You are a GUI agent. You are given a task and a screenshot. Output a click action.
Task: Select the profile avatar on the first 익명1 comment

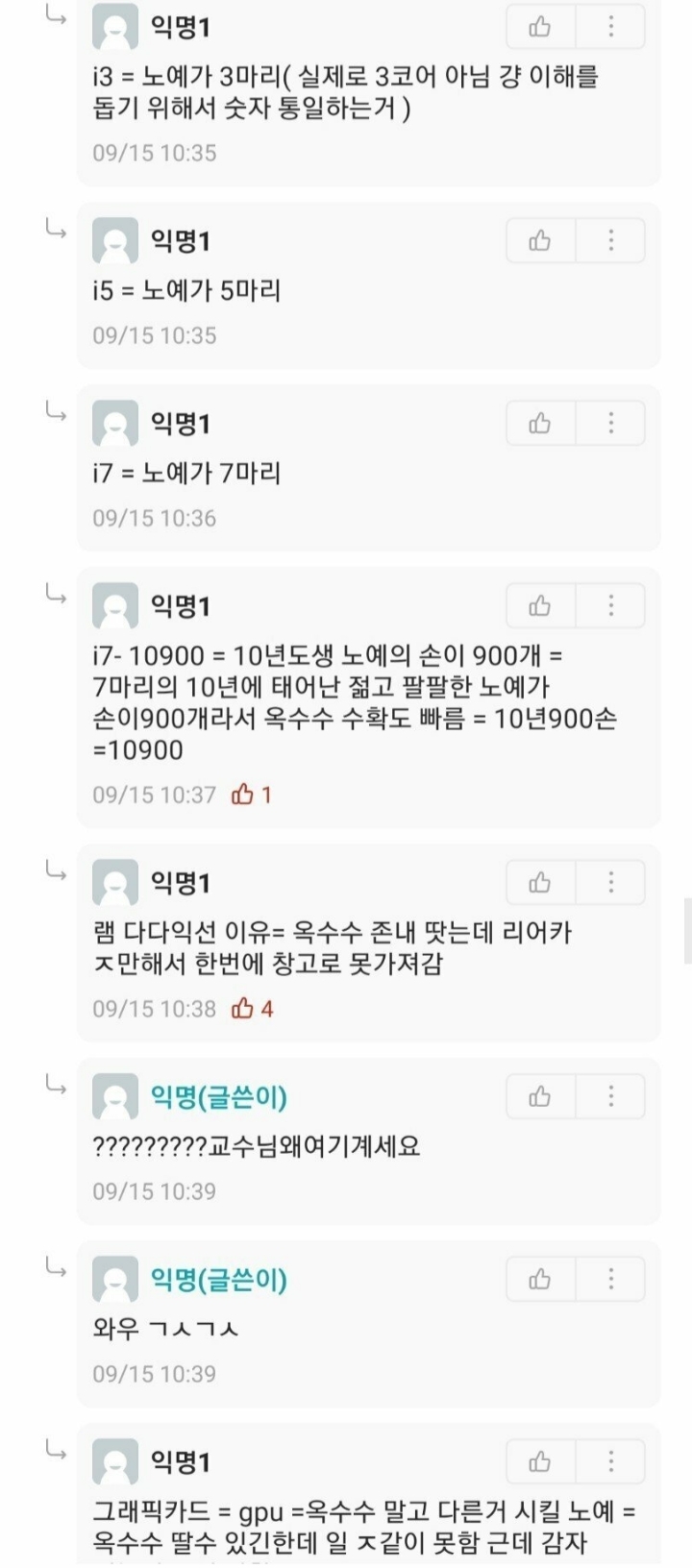pyautogui.click(x=115, y=27)
